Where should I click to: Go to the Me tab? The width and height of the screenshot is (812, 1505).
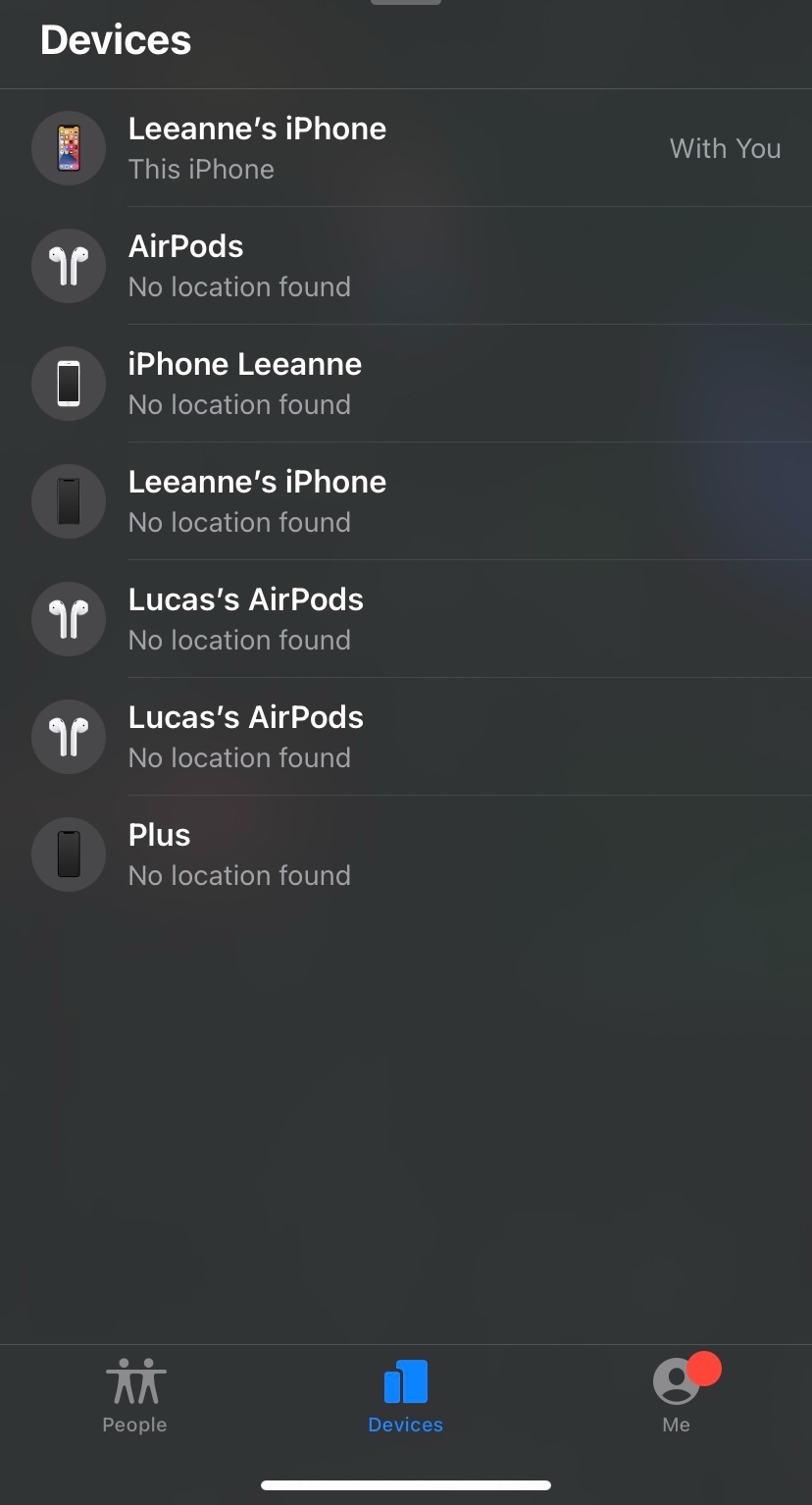pos(676,1394)
